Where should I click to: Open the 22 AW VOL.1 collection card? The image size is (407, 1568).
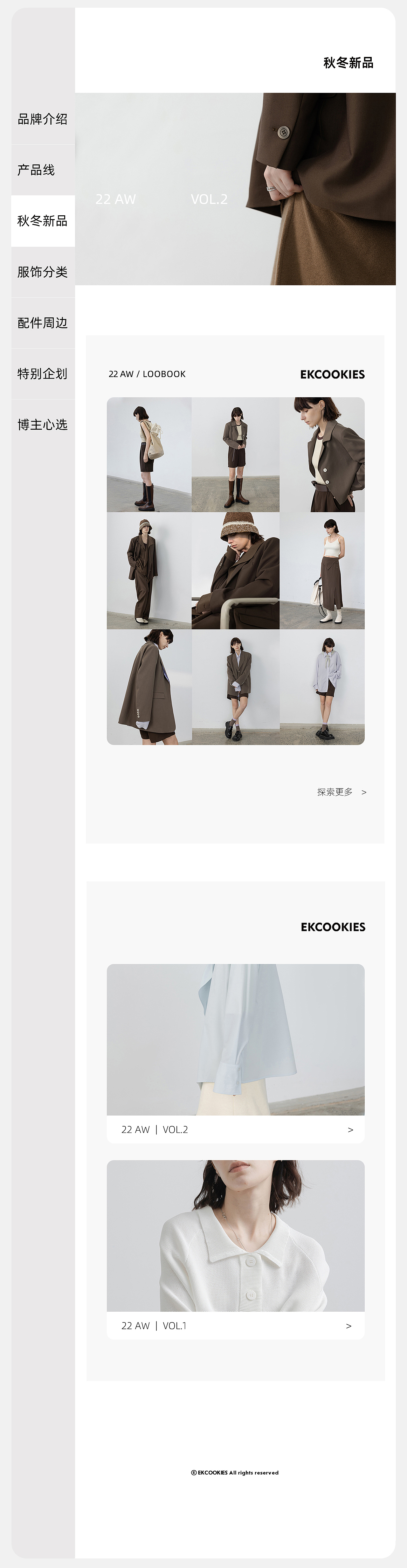235,1249
